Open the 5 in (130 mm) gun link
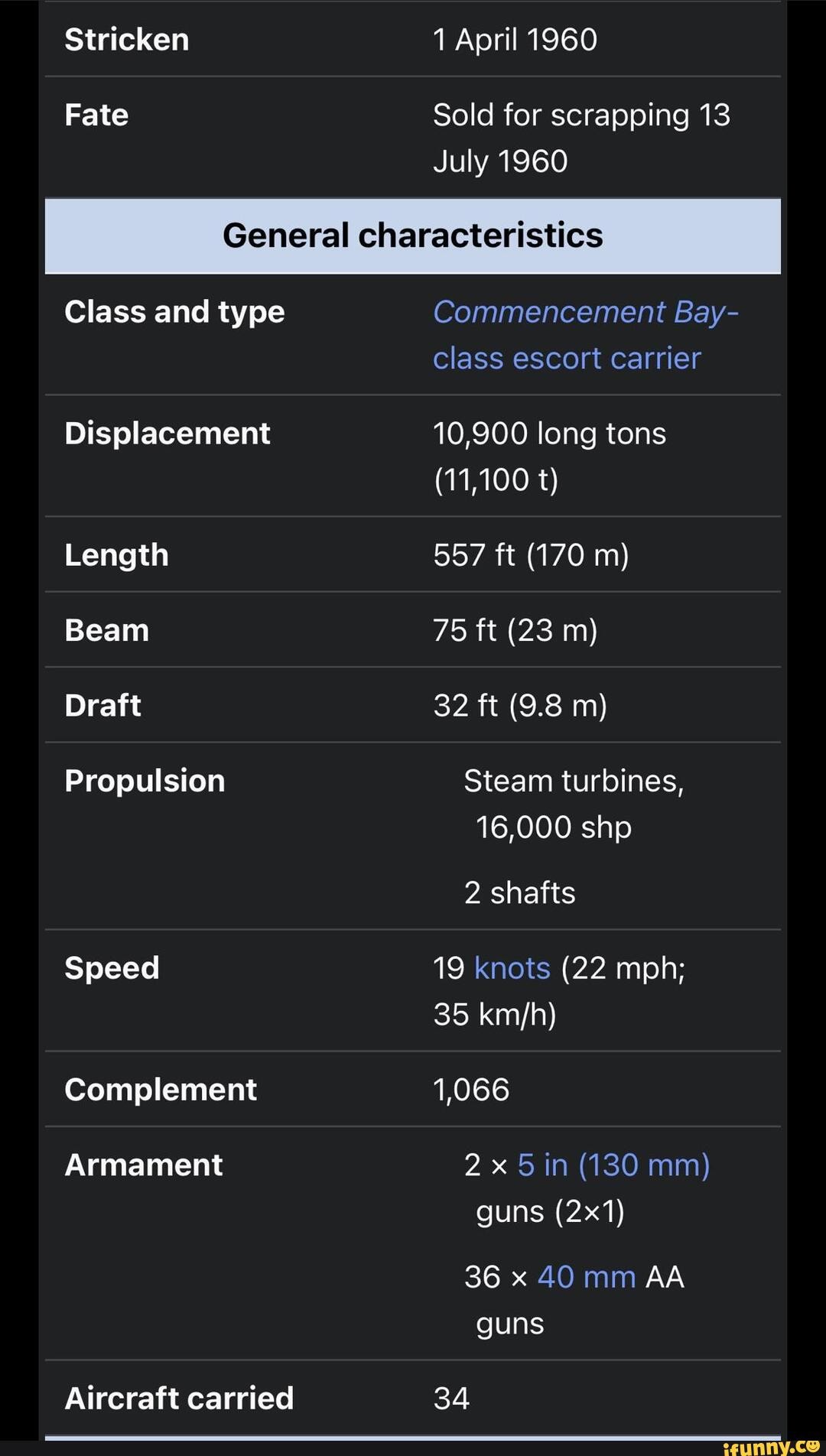This screenshot has width=826, height=1456. [613, 1165]
